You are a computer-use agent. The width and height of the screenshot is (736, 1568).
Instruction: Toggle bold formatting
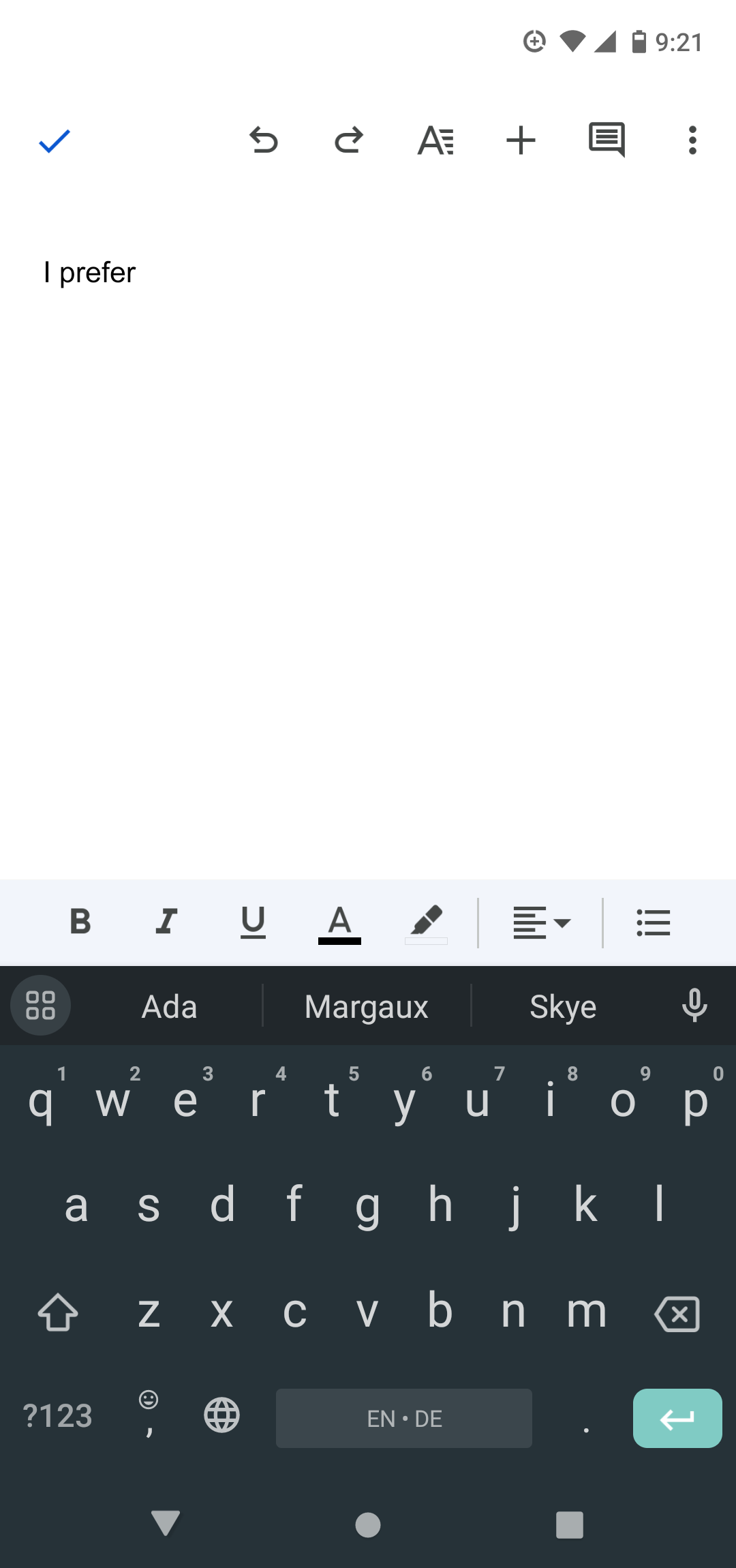point(80,922)
